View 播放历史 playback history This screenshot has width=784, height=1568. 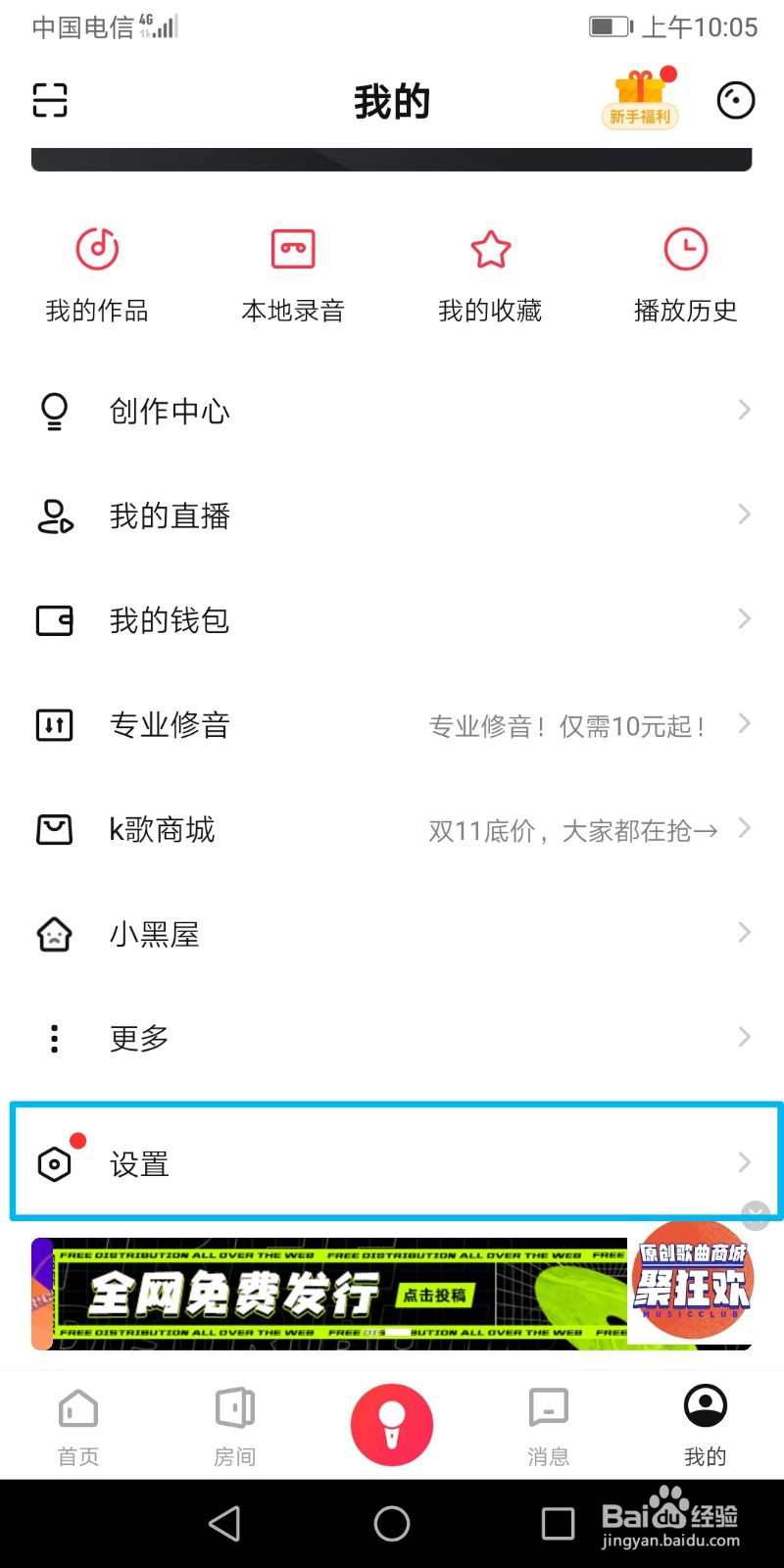pyautogui.click(x=686, y=272)
